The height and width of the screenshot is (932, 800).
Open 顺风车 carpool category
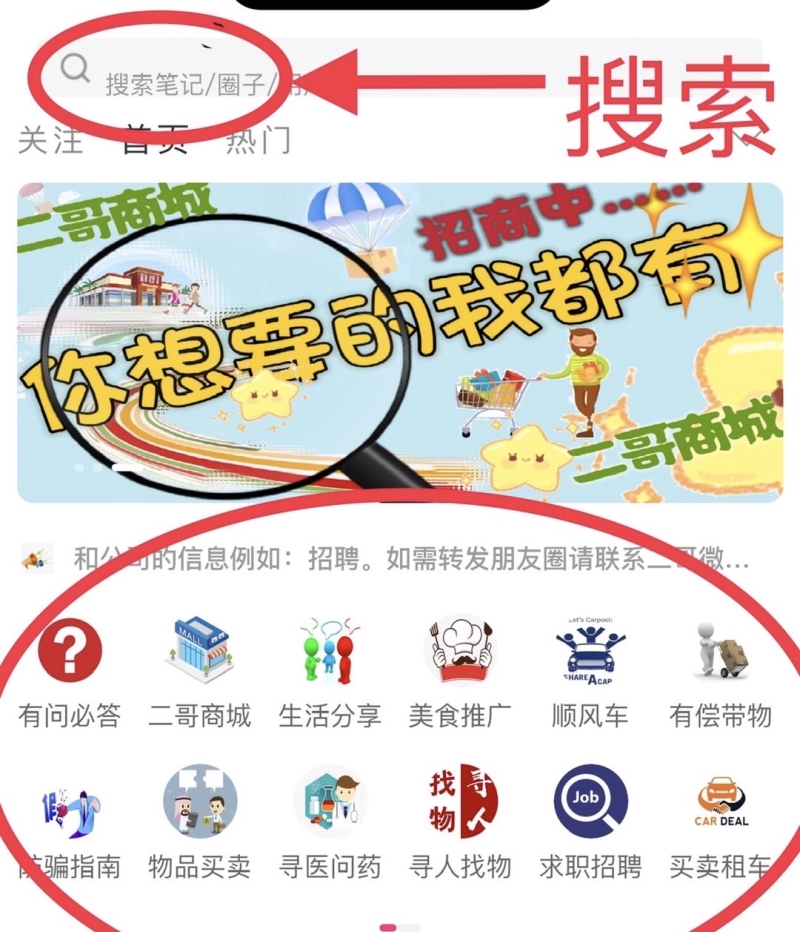tap(590, 670)
